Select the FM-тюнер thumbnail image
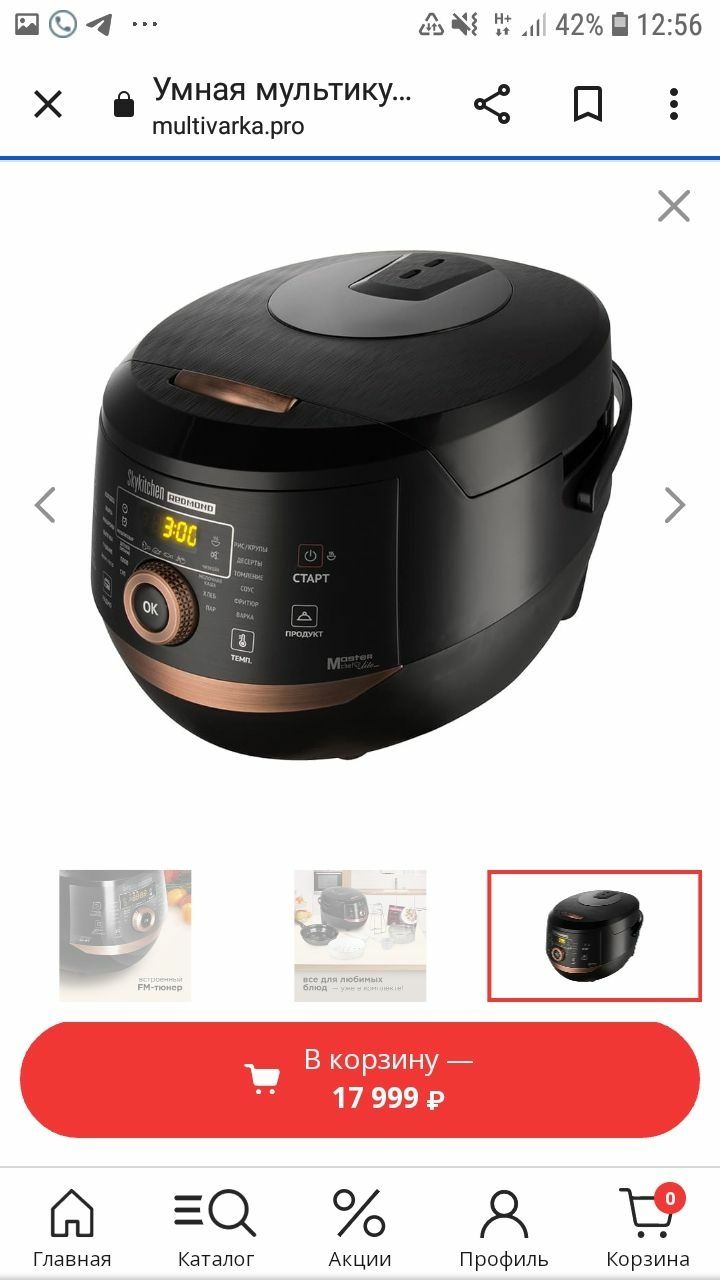The width and height of the screenshot is (720, 1280). click(125, 935)
